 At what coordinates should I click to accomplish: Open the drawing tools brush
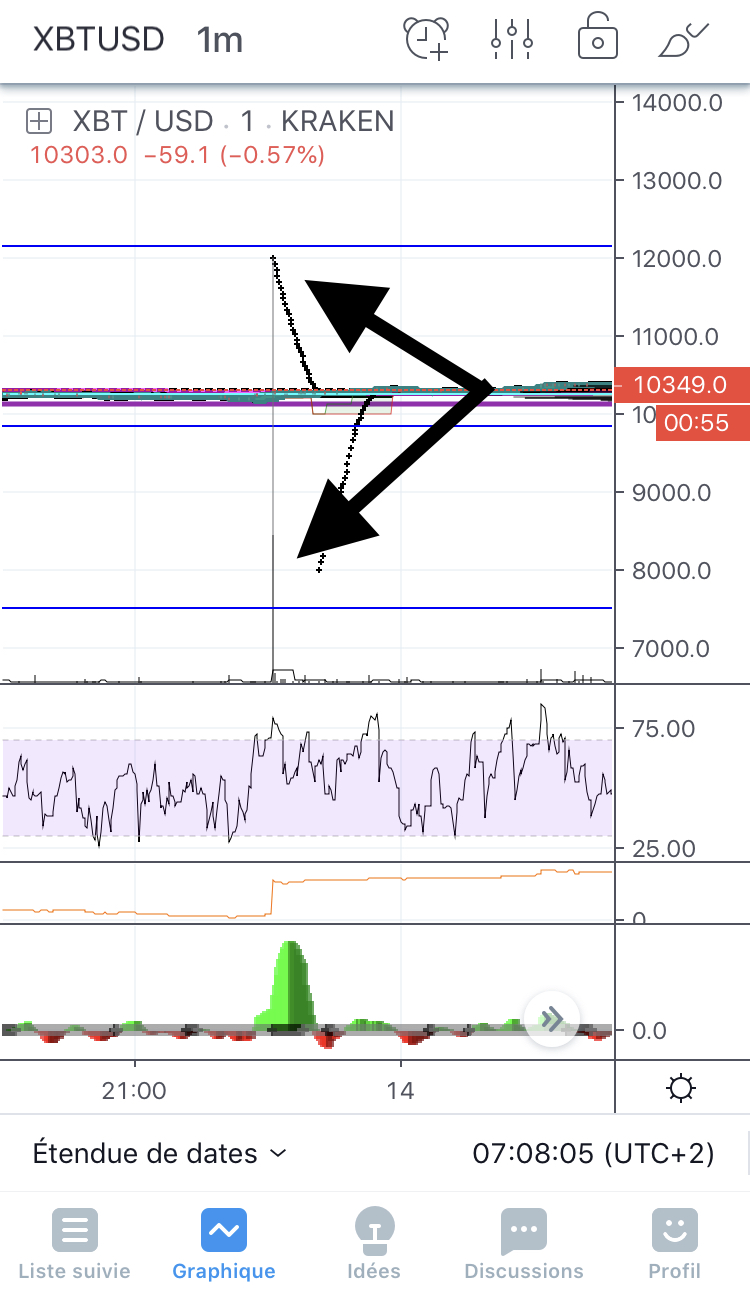pos(682,39)
